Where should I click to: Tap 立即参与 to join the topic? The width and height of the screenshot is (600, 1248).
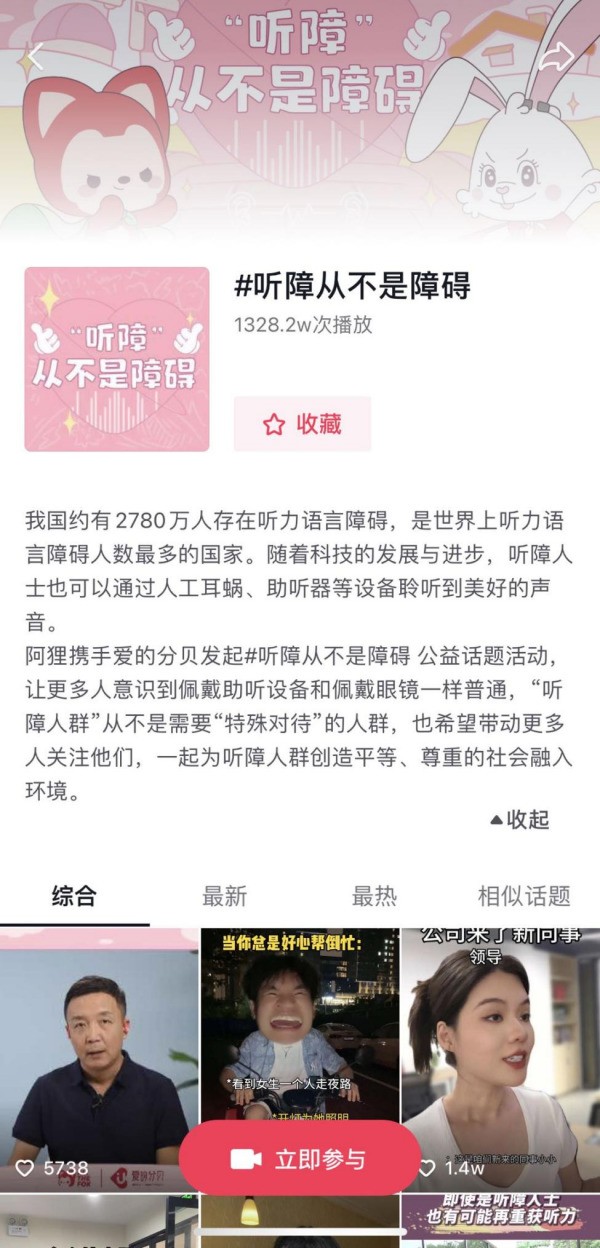(x=299, y=1159)
